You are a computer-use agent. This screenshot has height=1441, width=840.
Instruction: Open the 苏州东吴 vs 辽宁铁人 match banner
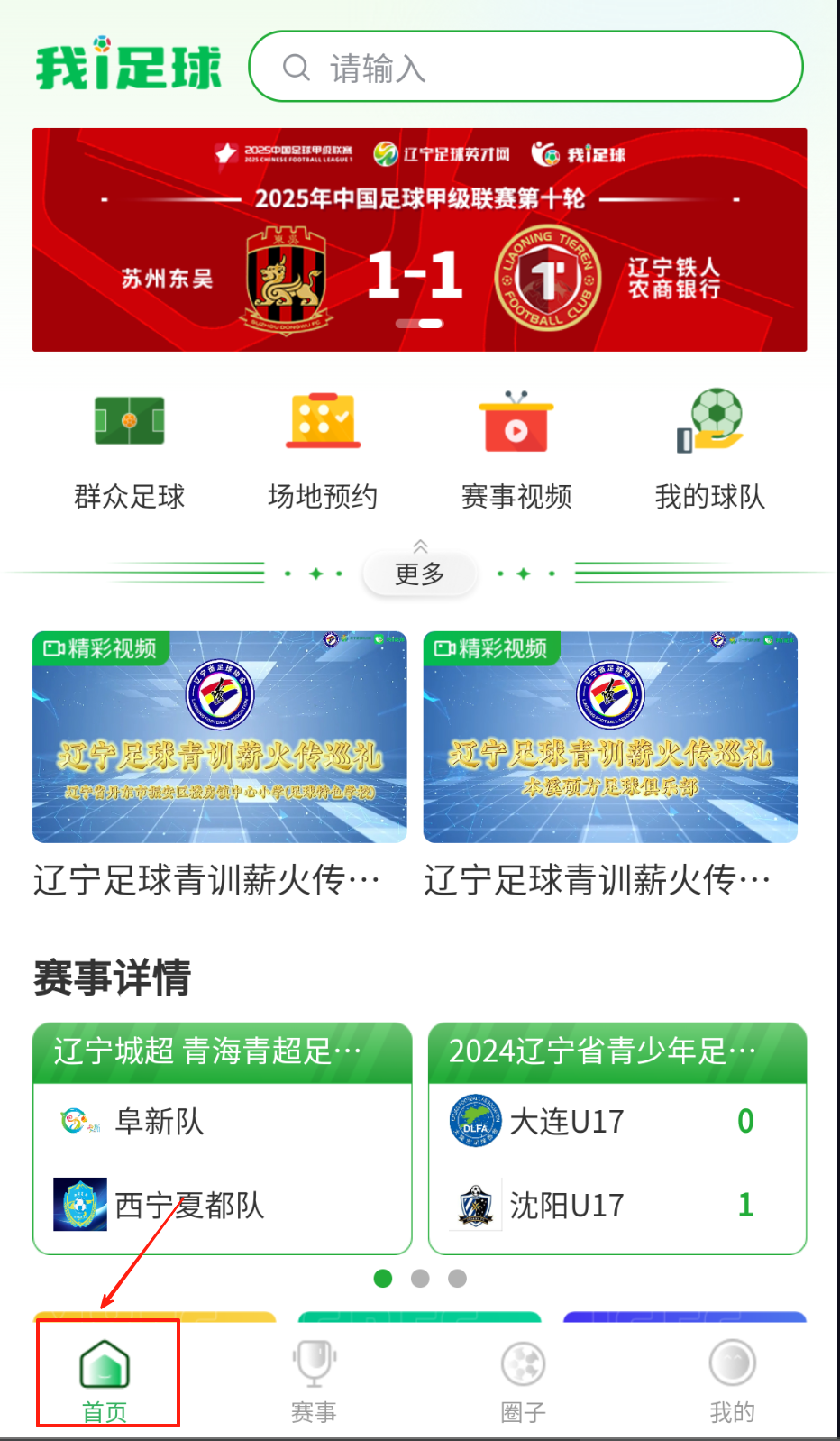tap(419, 240)
